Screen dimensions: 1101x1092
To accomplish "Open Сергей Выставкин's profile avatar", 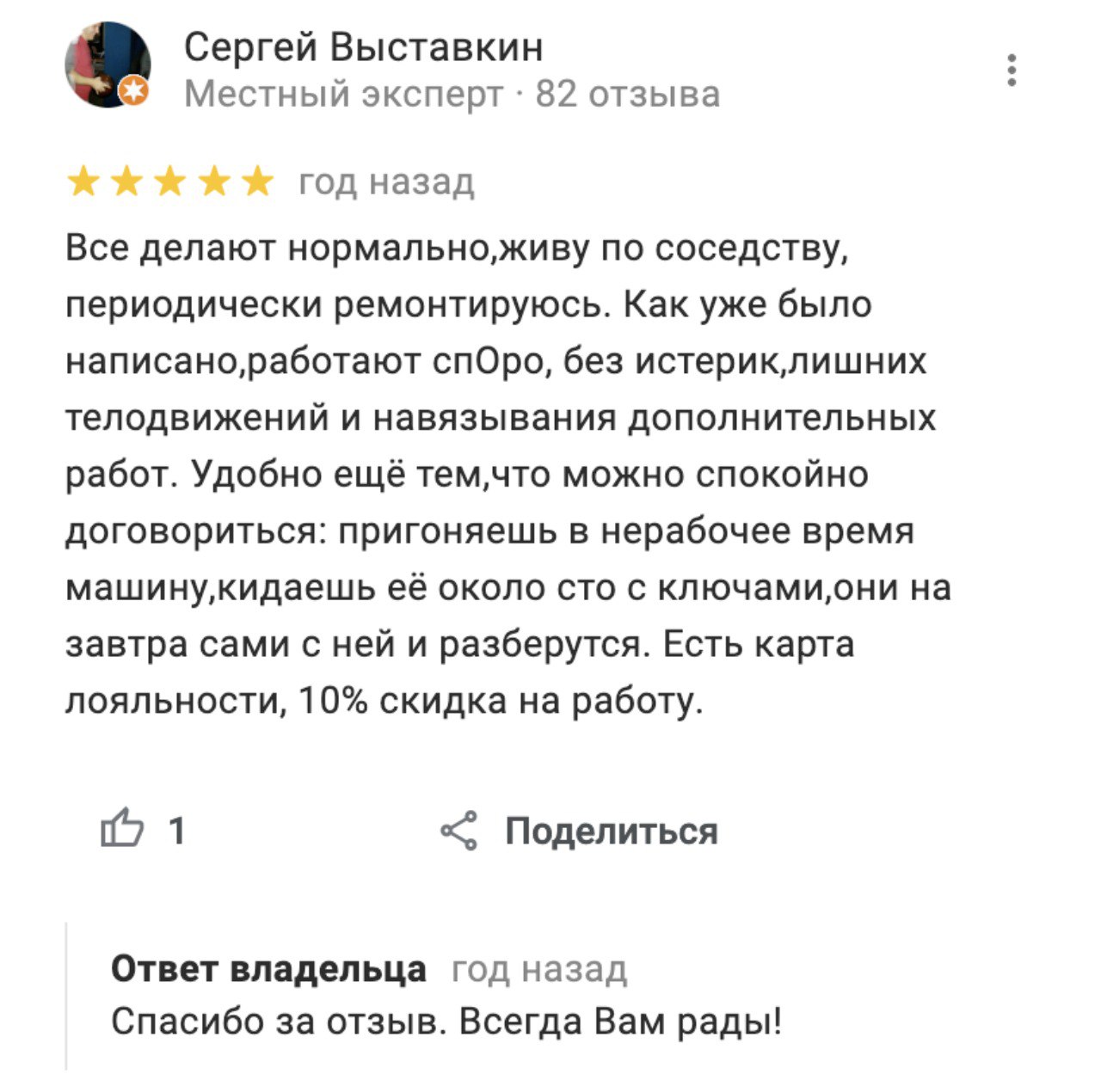I will 108,66.
